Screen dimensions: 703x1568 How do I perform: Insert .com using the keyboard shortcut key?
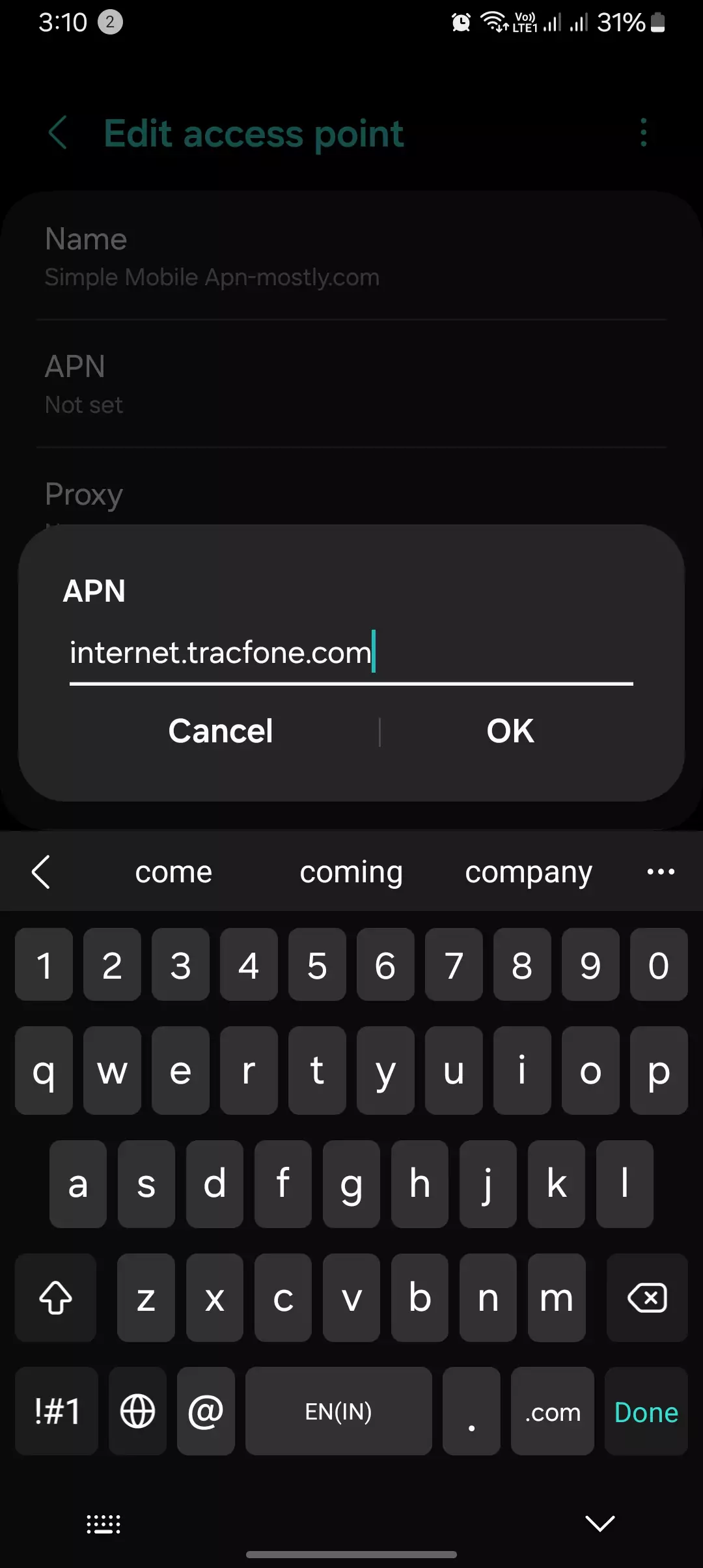[x=552, y=1412]
